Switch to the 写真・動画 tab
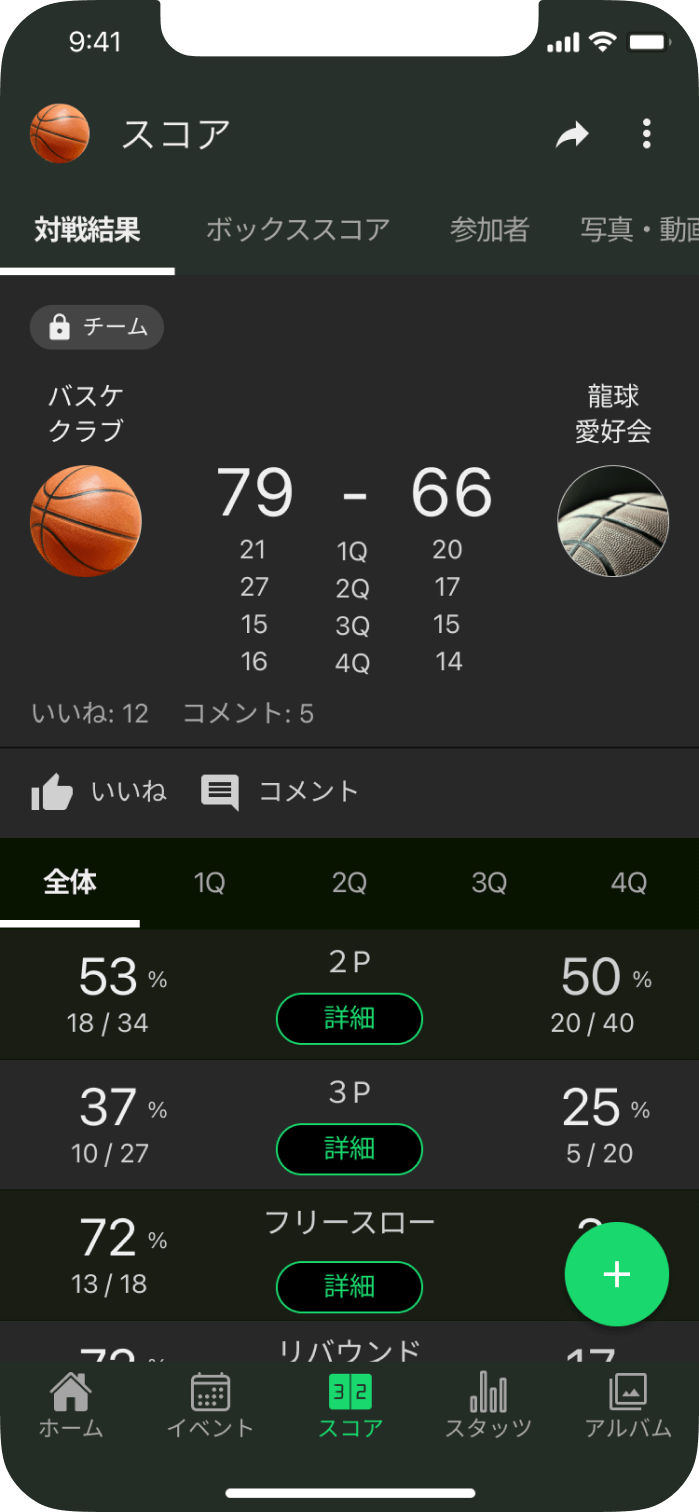This screenshot has height=1512, width=699. [x=640, y=230]
